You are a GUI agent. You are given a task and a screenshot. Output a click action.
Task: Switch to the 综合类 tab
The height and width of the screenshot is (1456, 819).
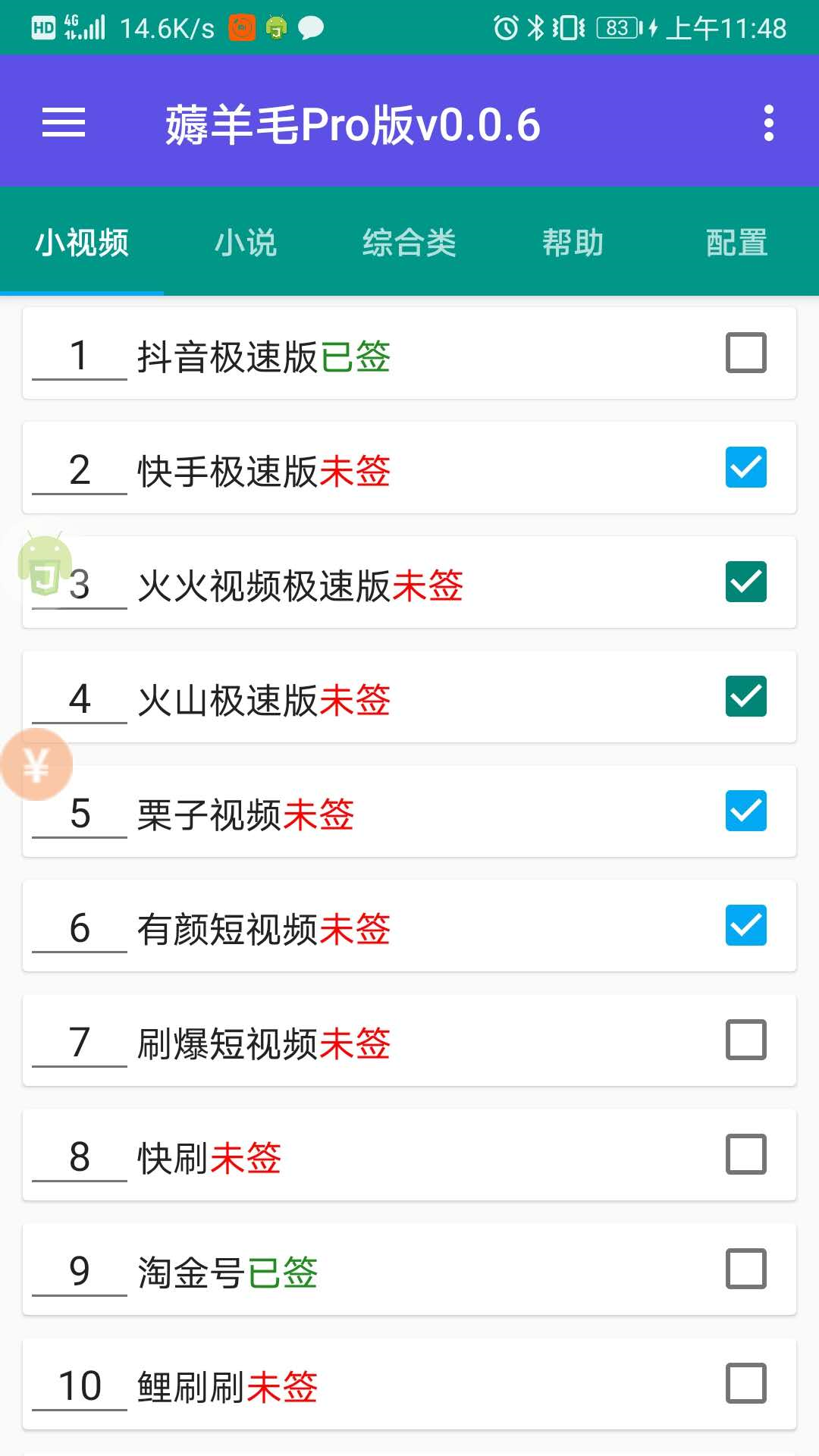point(409,243)
